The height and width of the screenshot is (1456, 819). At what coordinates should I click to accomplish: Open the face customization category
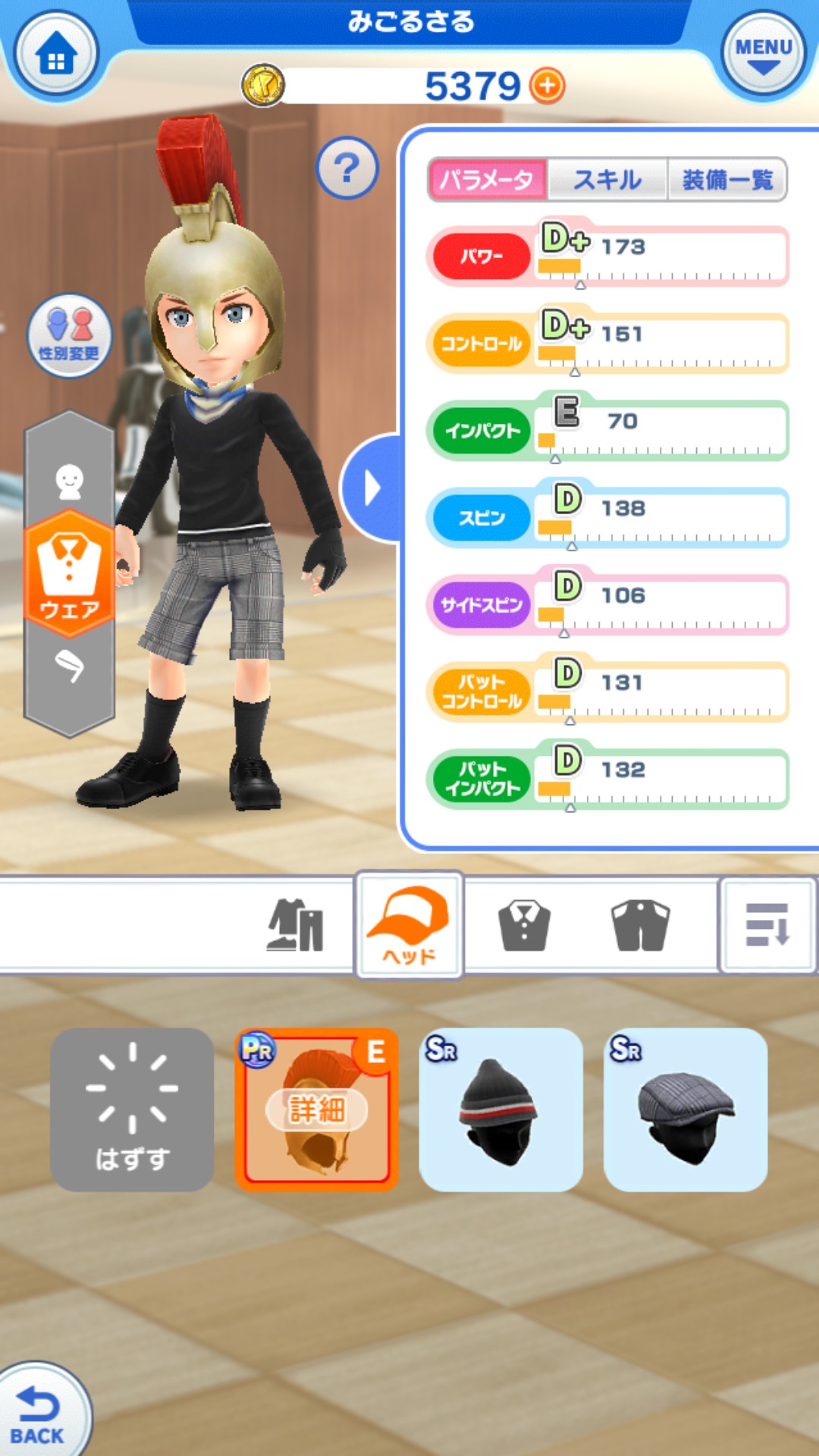tap(69, 481)
